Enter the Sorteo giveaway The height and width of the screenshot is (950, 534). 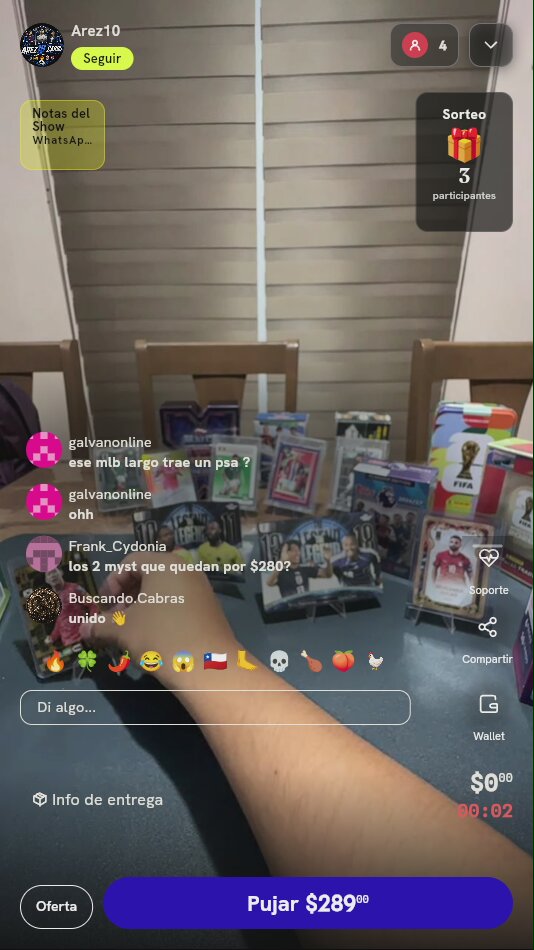pyautogui.click(x=464, y=162)
